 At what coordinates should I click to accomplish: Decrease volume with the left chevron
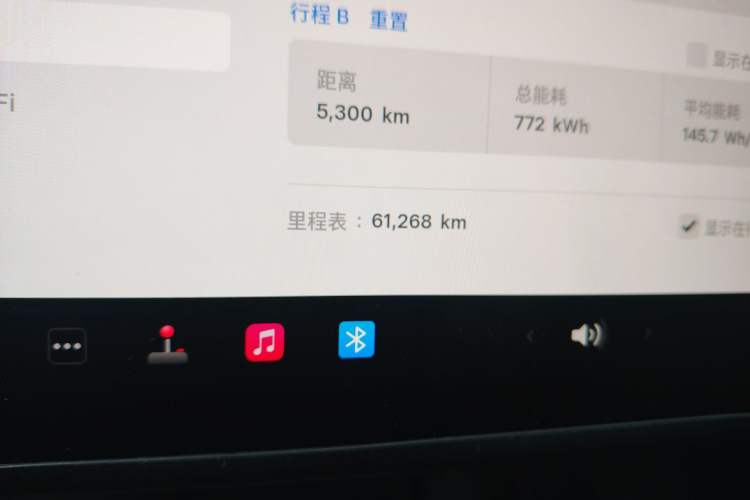tap(530, 337)
